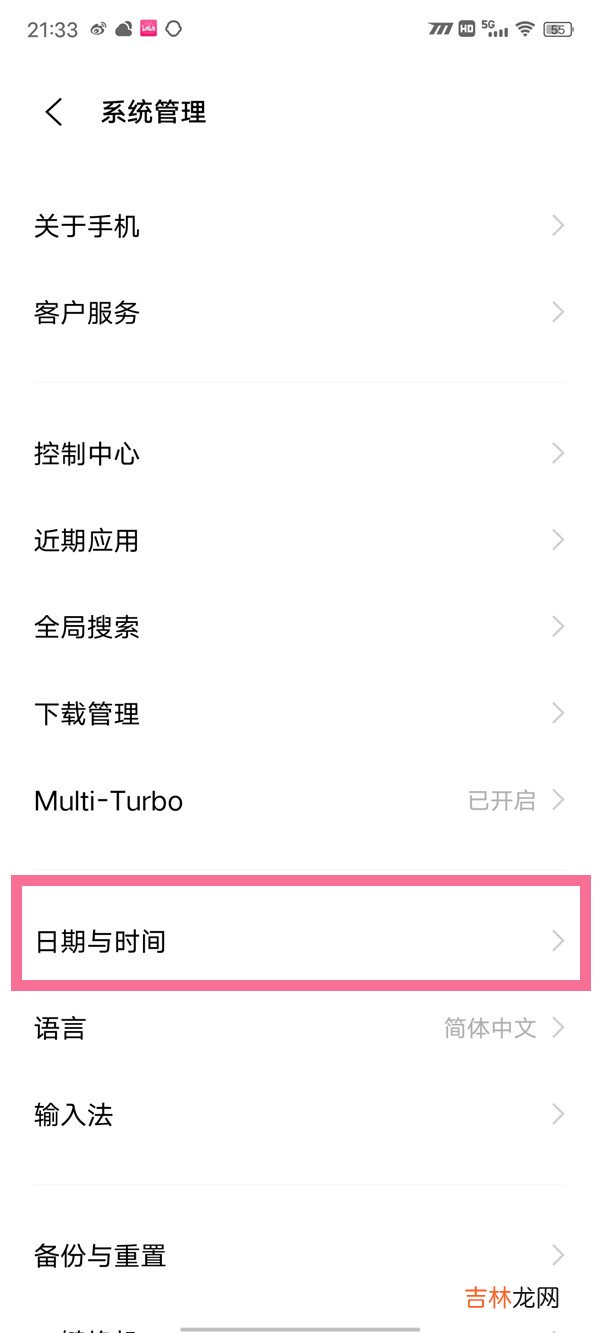Open 备份与重置
The image size is (600, 1333).
pyautogui.click(x=300, y=1255)
